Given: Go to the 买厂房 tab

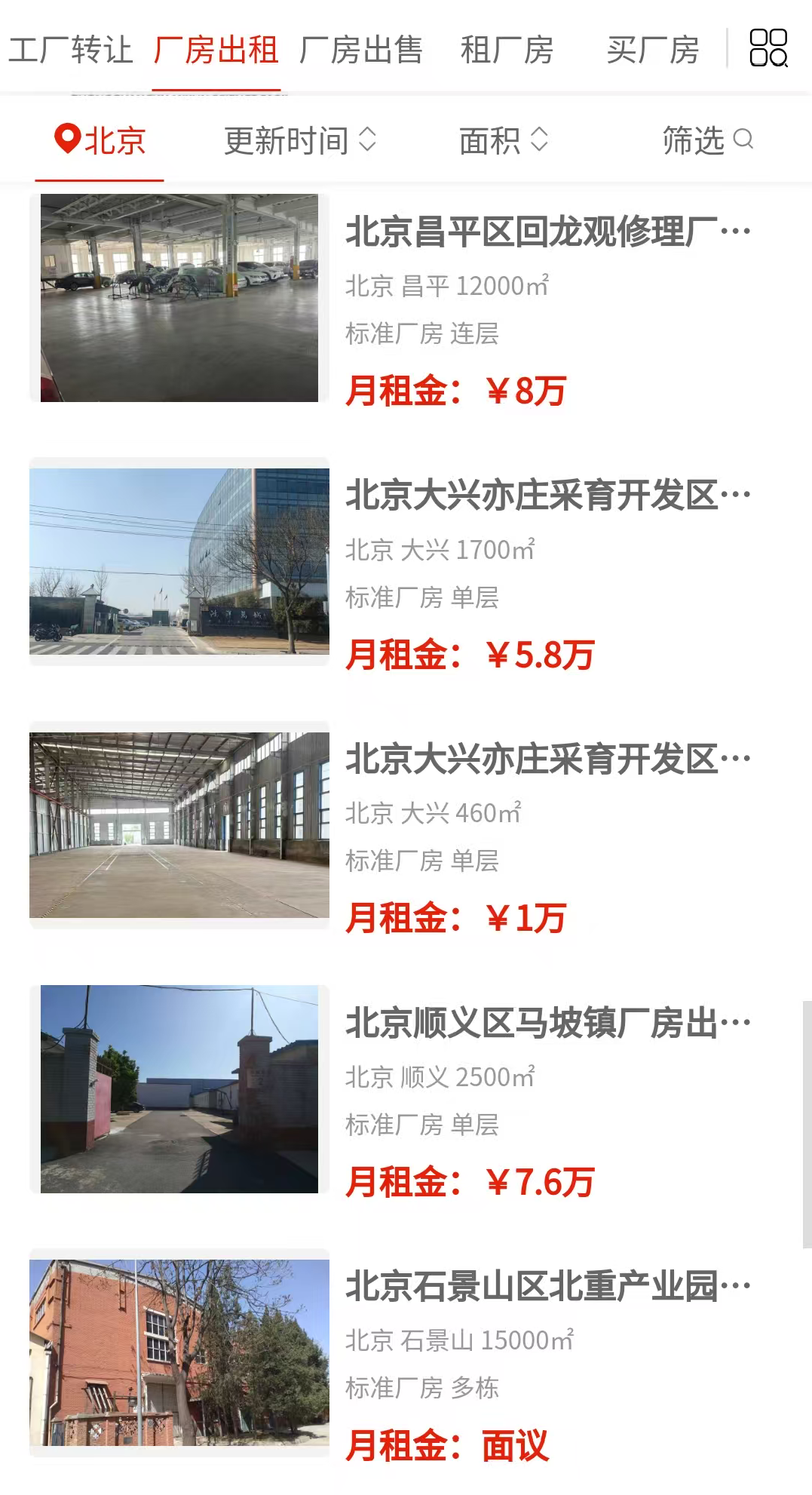Looking at the screenshot, I should point(652,50).
